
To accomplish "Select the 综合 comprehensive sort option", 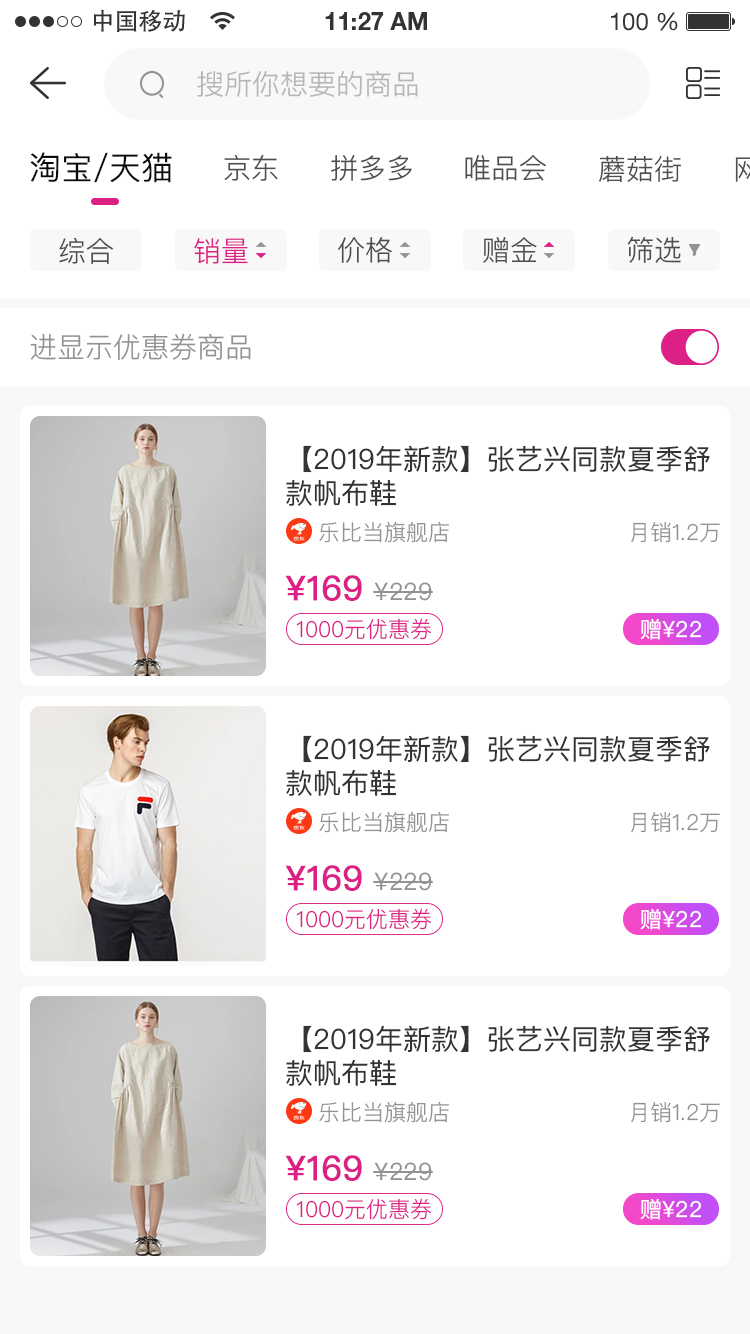I will (x=85, y=250).
